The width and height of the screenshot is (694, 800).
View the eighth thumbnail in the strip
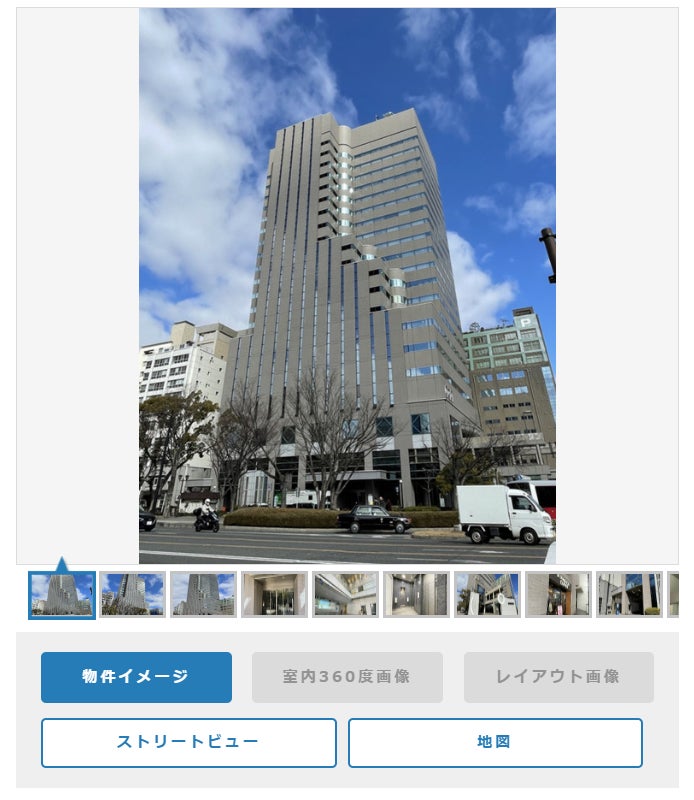(x=558, y=595)
